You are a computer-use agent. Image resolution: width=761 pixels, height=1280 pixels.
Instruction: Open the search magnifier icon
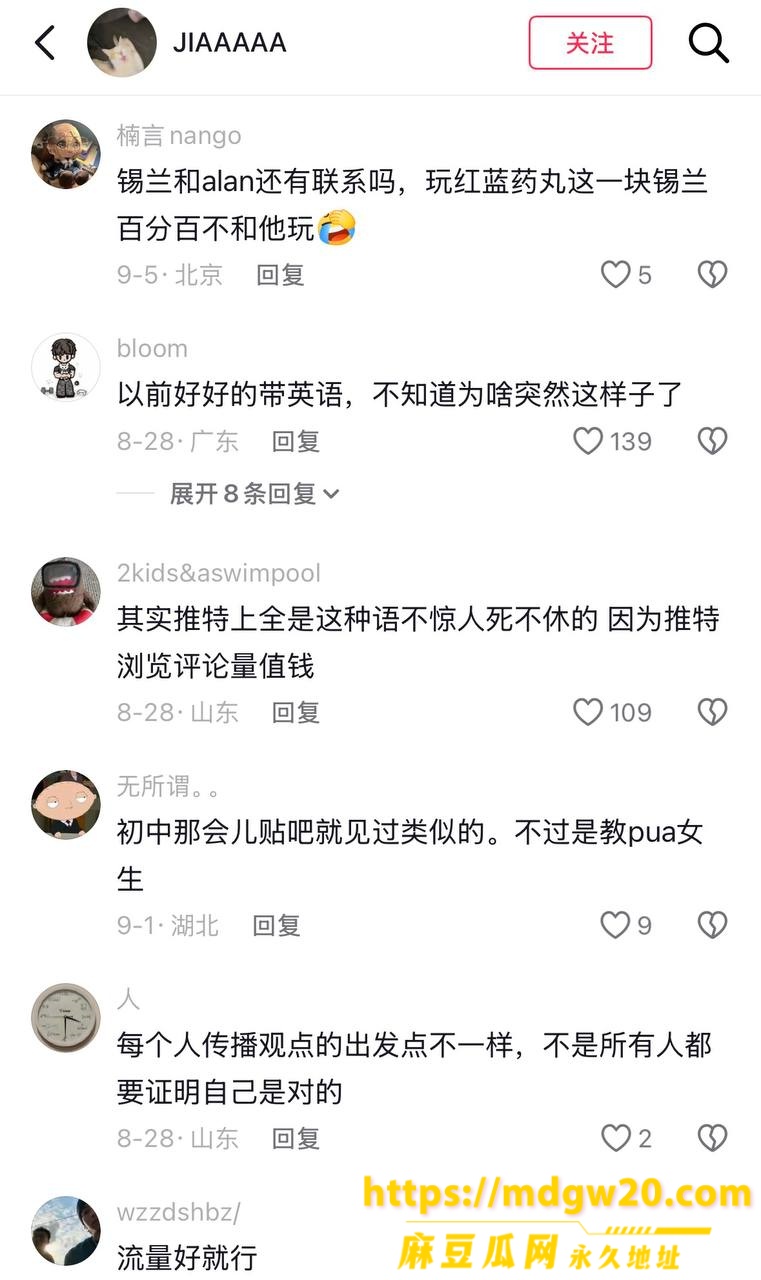click(x=708, y=43)
